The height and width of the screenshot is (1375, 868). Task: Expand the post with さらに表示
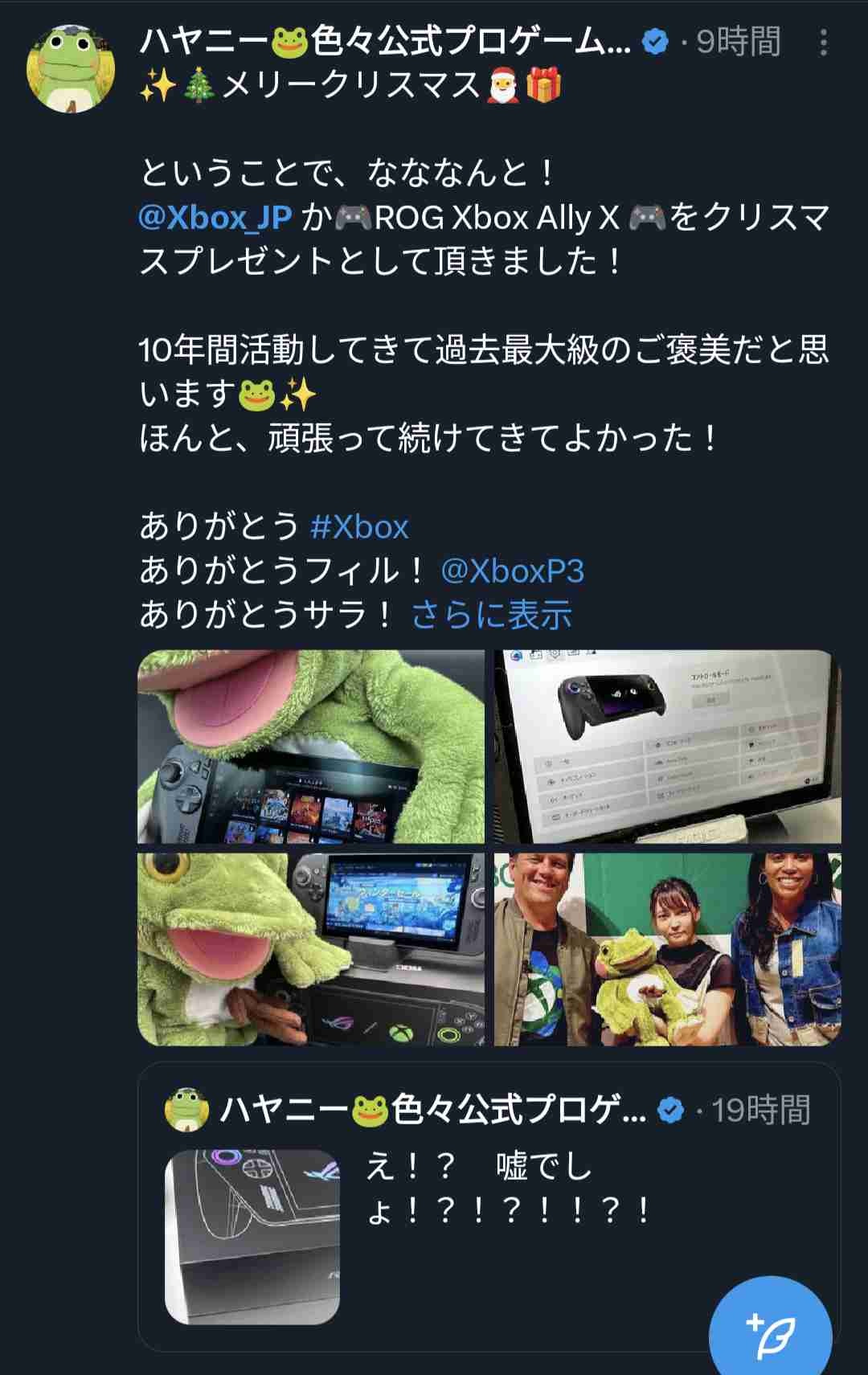[491, 616]
